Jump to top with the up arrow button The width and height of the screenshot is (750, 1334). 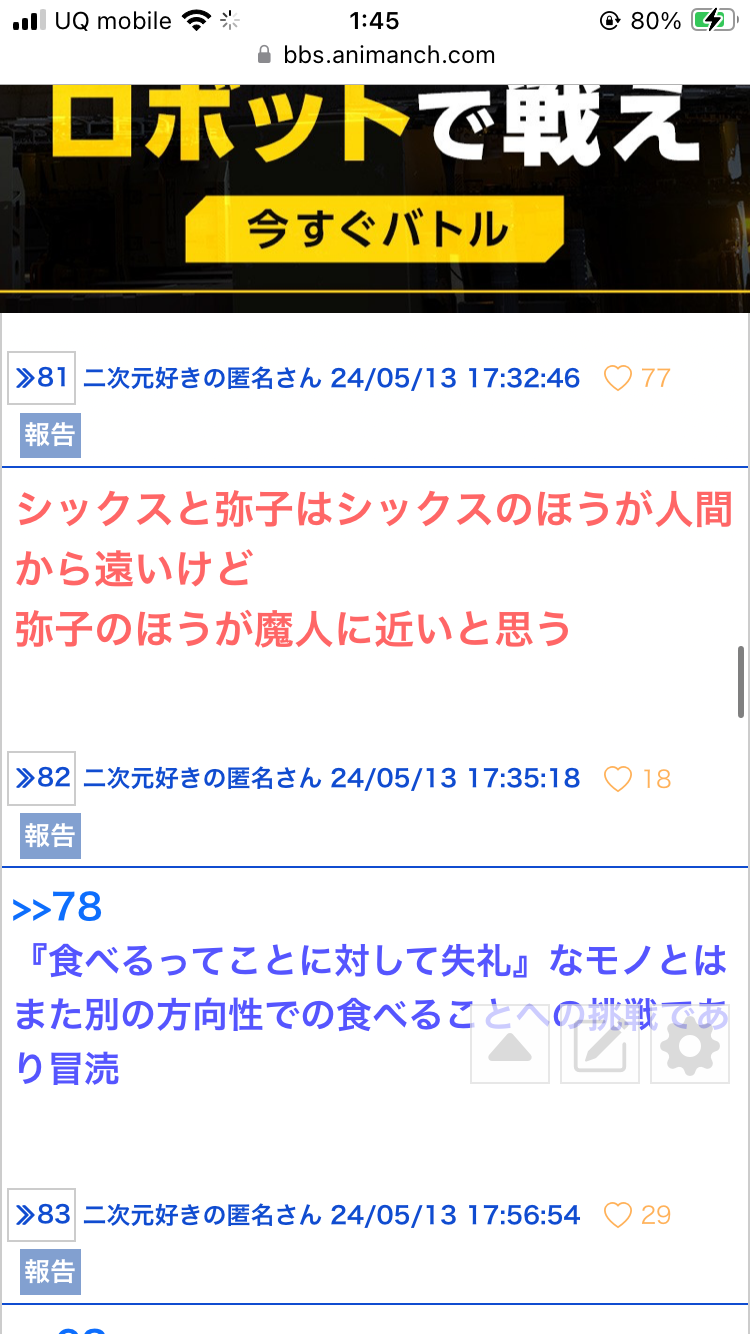click(510, 1044)
